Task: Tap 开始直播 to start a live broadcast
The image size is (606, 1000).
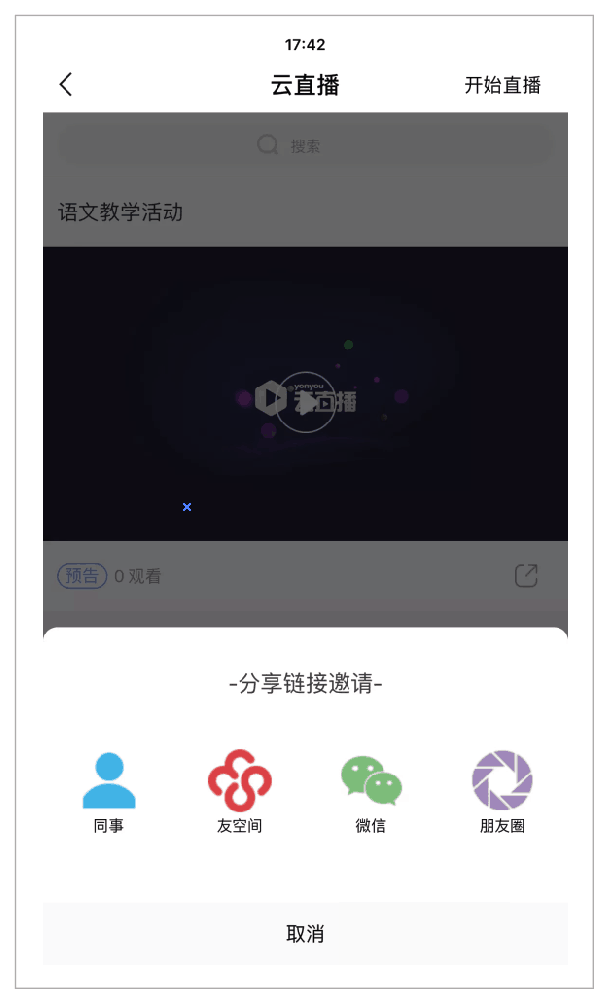Action: point(502,85)
